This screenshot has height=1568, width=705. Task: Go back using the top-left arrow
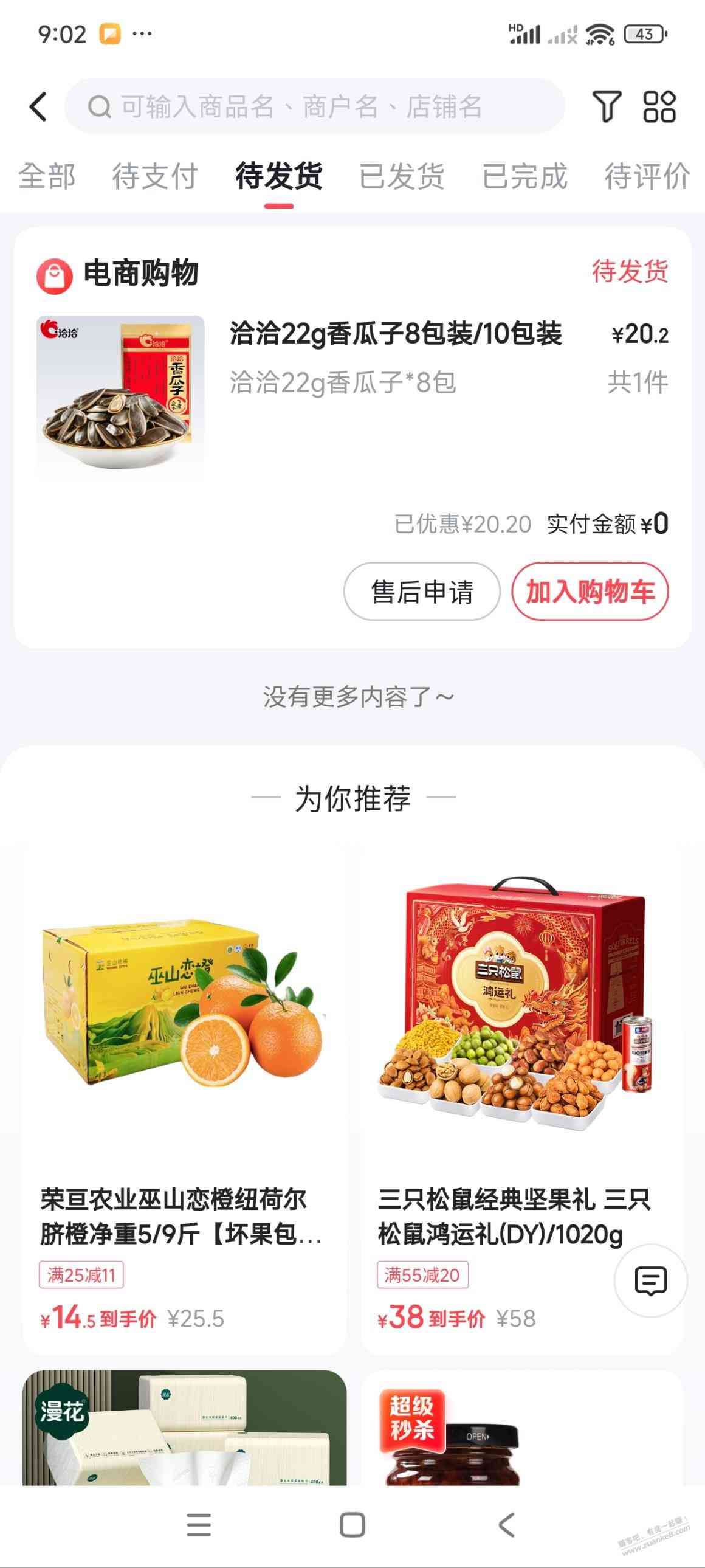coord(38,107)
